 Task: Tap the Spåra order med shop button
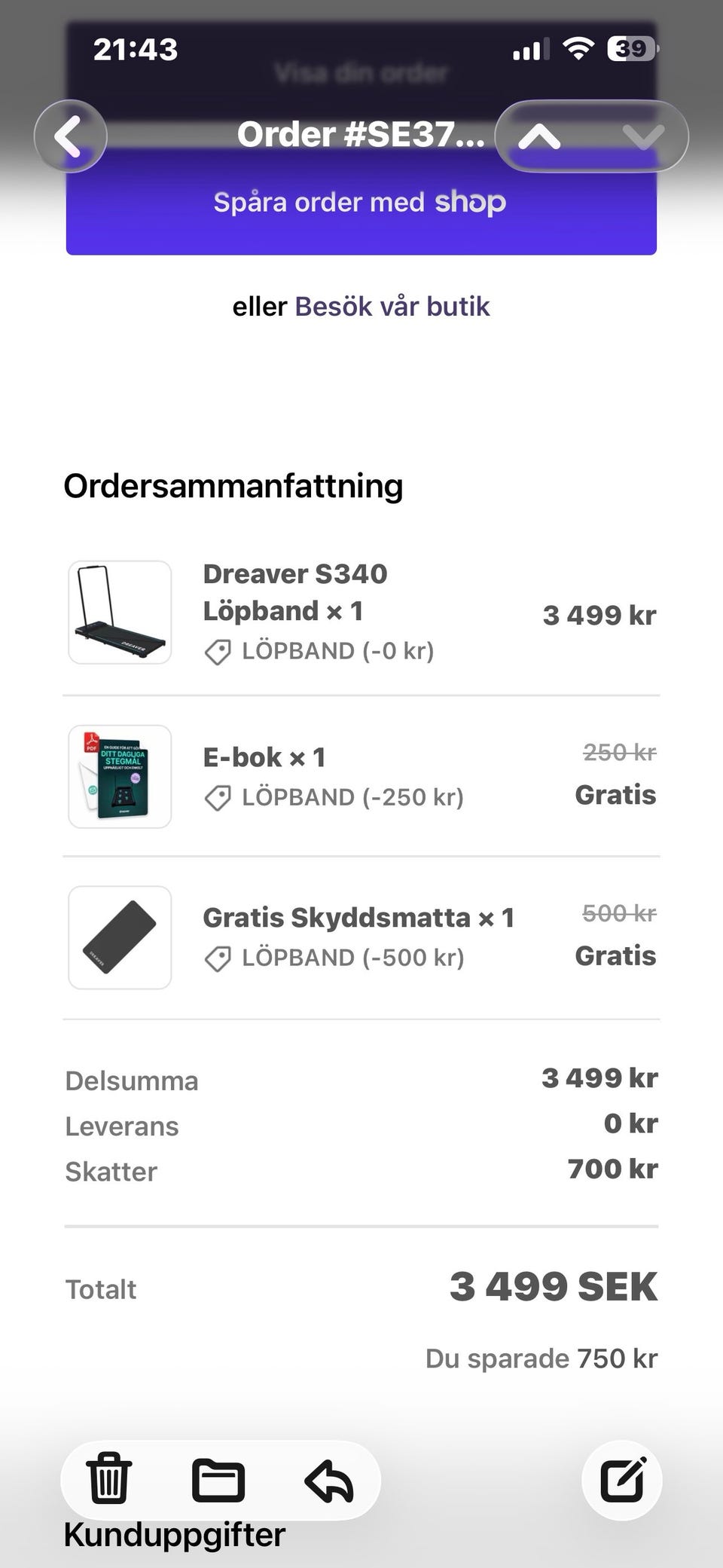[x=361, y=202]
